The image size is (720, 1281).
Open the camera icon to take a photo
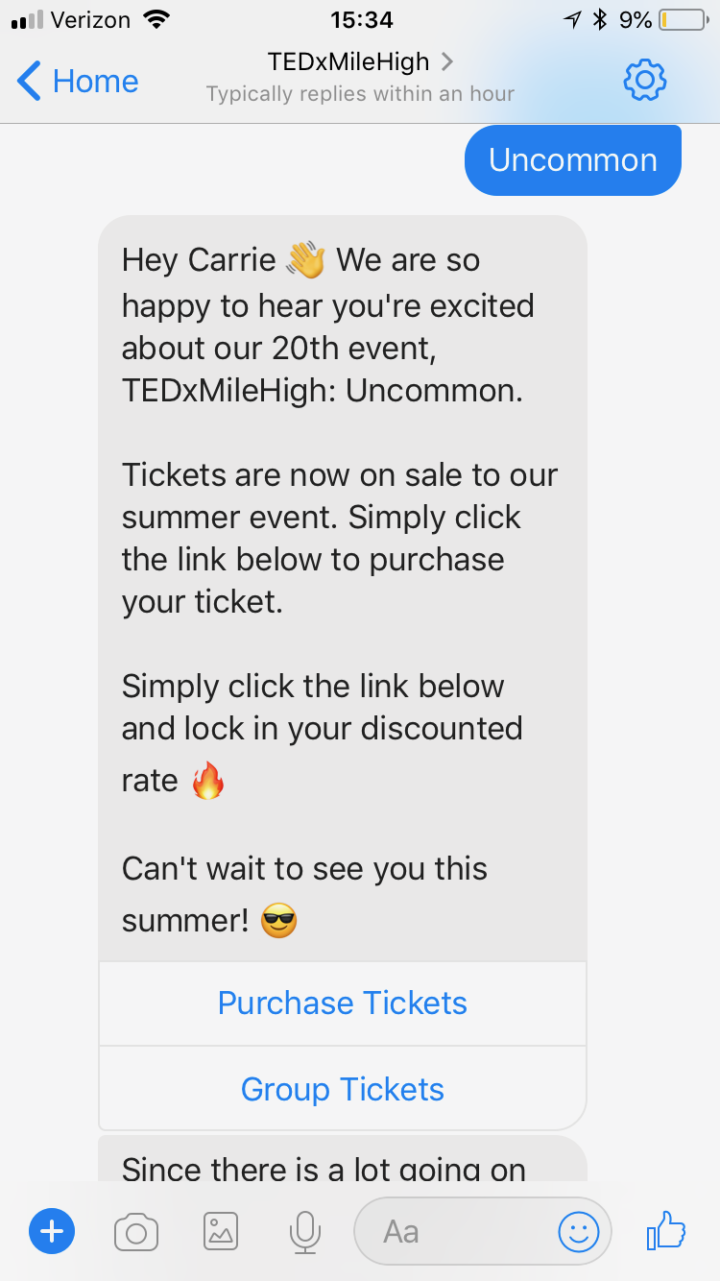(x=136, y=1232)
